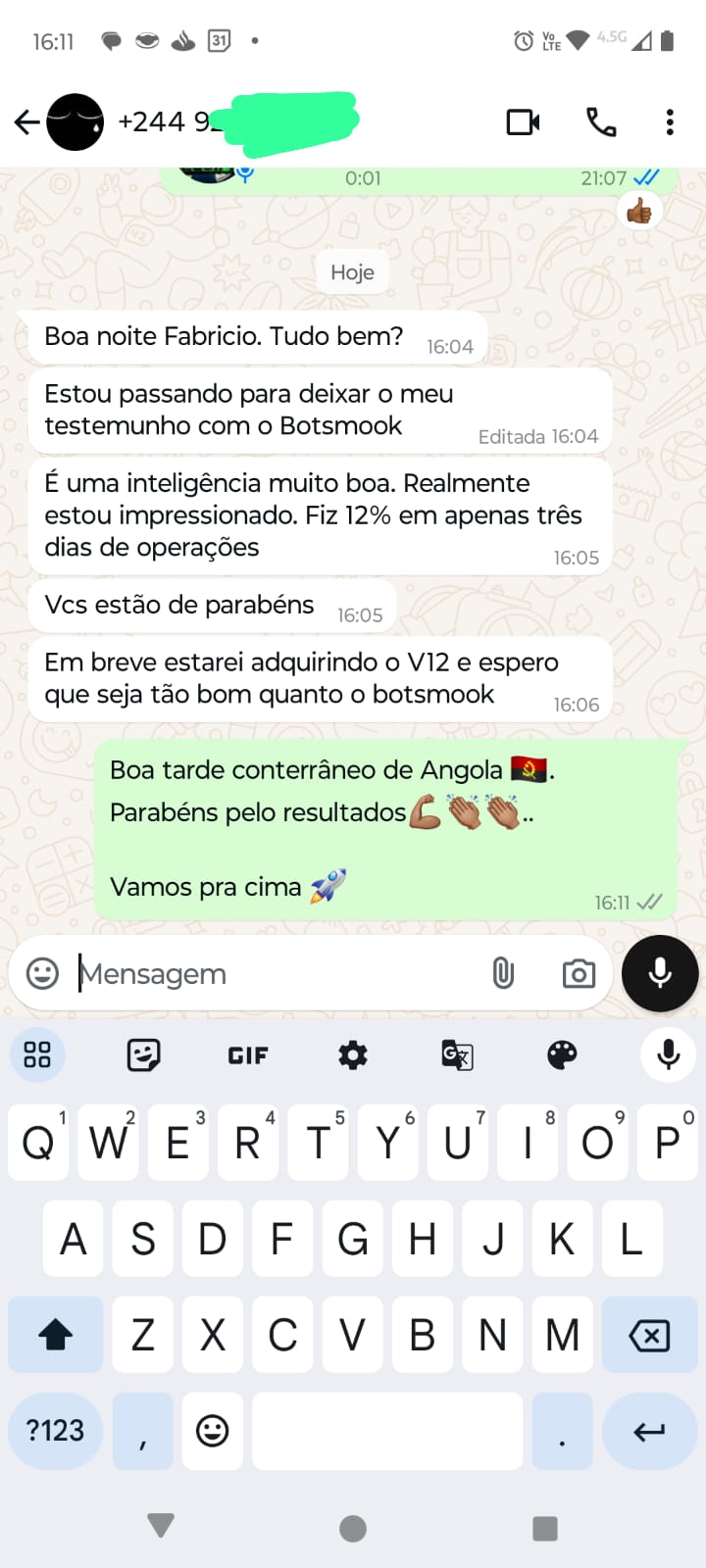The height and width of the screenshot is (1568, 706).
Task: View thumbs-up reaction on voice message
Action: click(639, 211)
